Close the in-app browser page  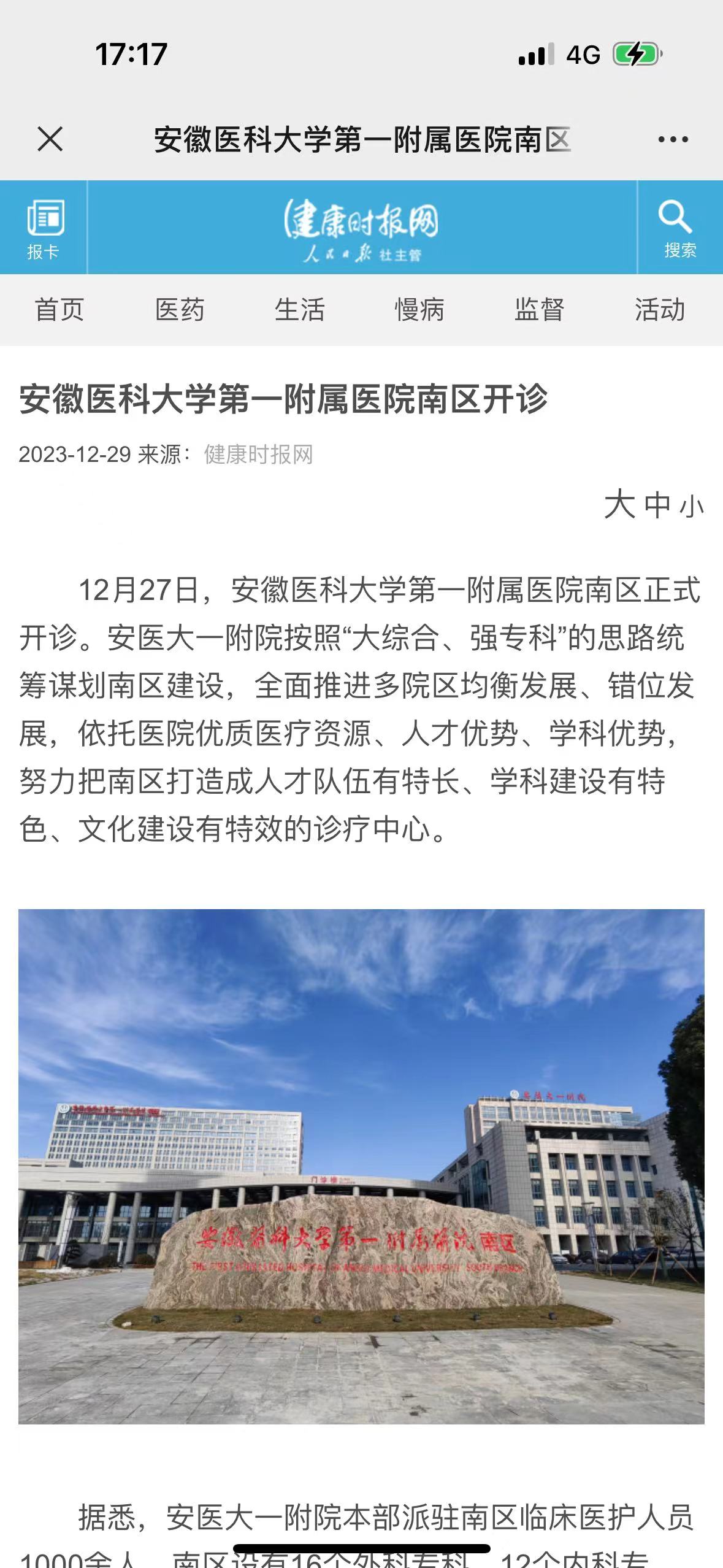tap(50, 139)
